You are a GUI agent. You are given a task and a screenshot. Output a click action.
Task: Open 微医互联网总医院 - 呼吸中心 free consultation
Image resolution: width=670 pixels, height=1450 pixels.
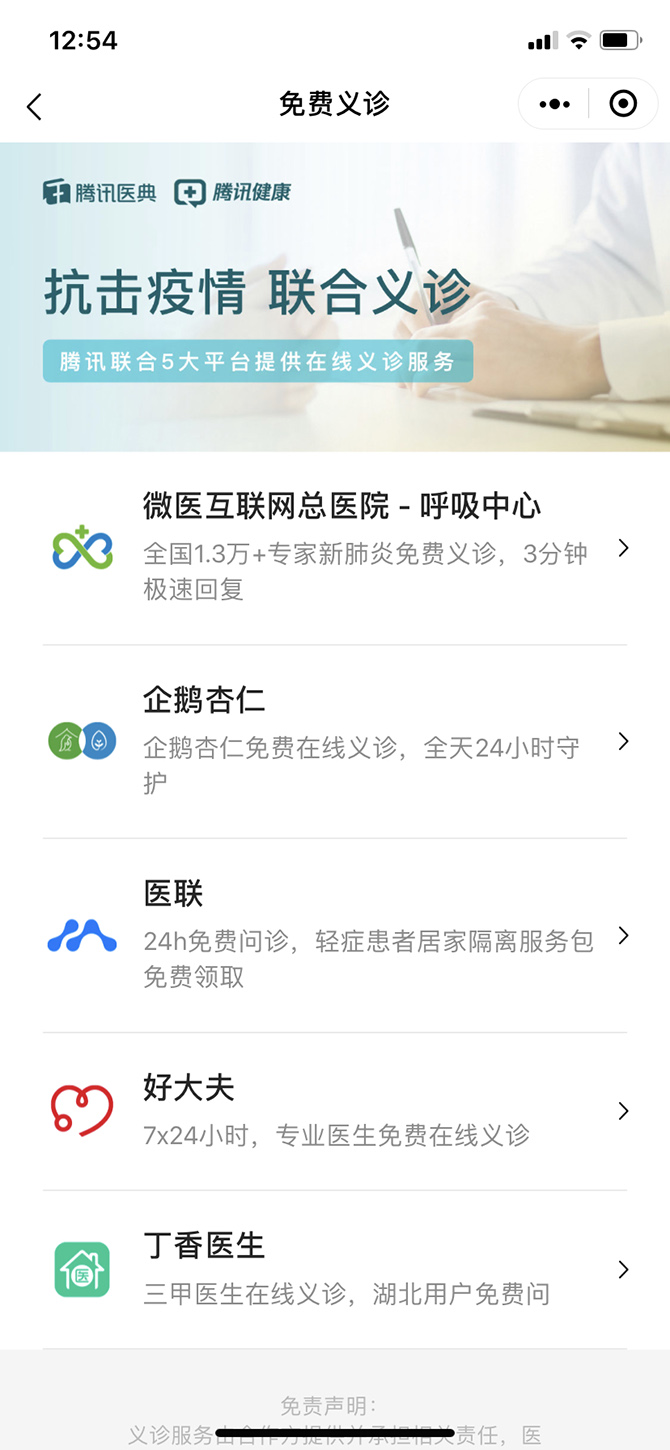pos(335,548)
